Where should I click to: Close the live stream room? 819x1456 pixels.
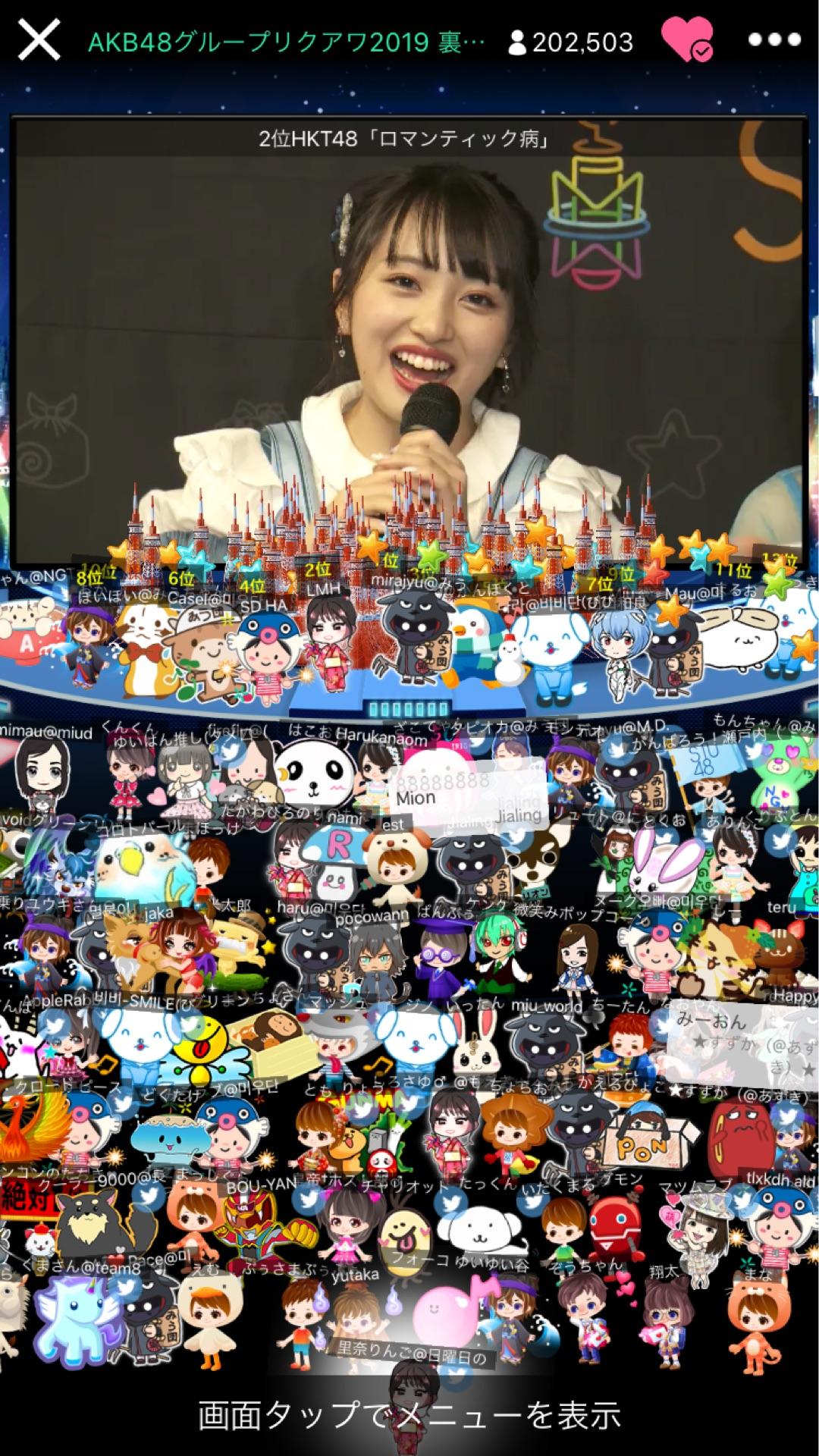tap(38, 40)
